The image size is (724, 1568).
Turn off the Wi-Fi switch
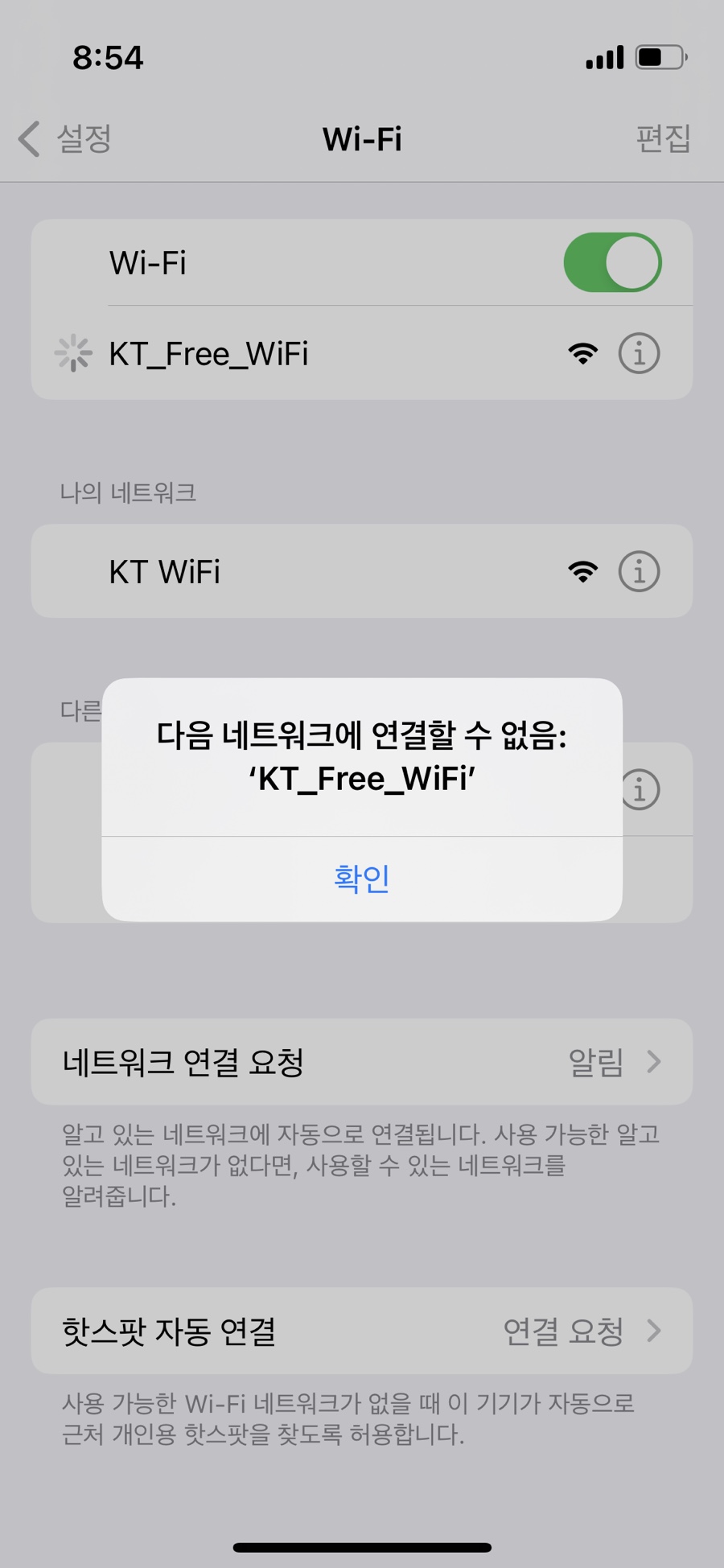pyautogui.click(x=612, y=262)
